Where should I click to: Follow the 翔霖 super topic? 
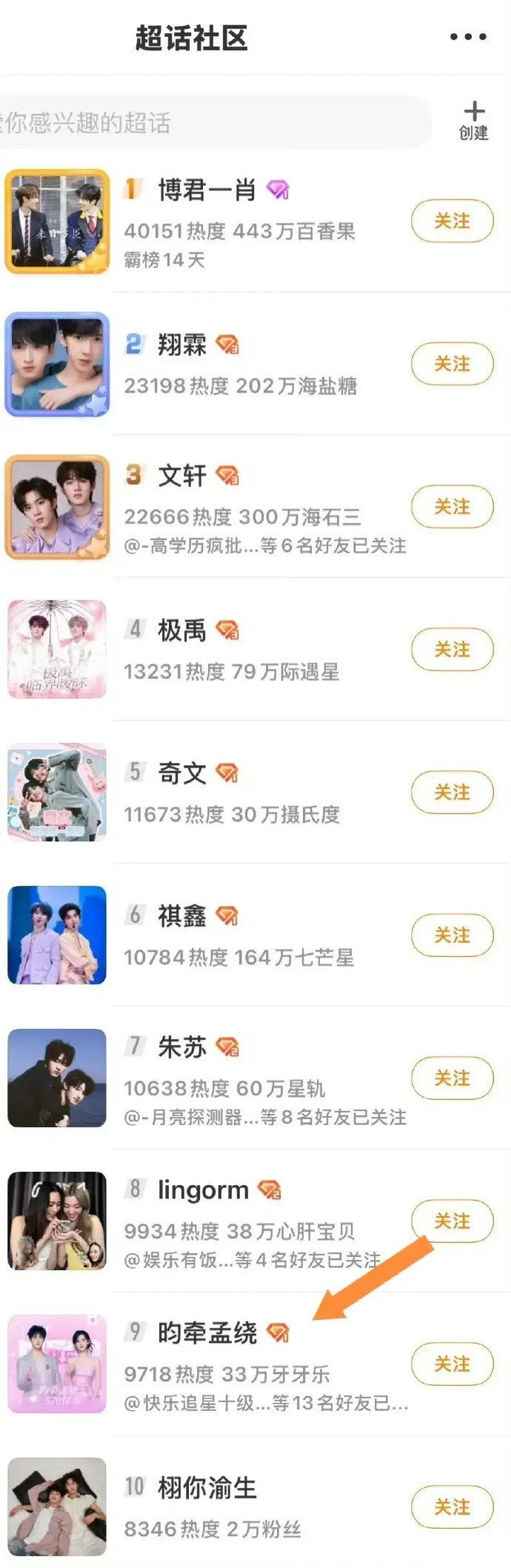[x=452, y=364]
